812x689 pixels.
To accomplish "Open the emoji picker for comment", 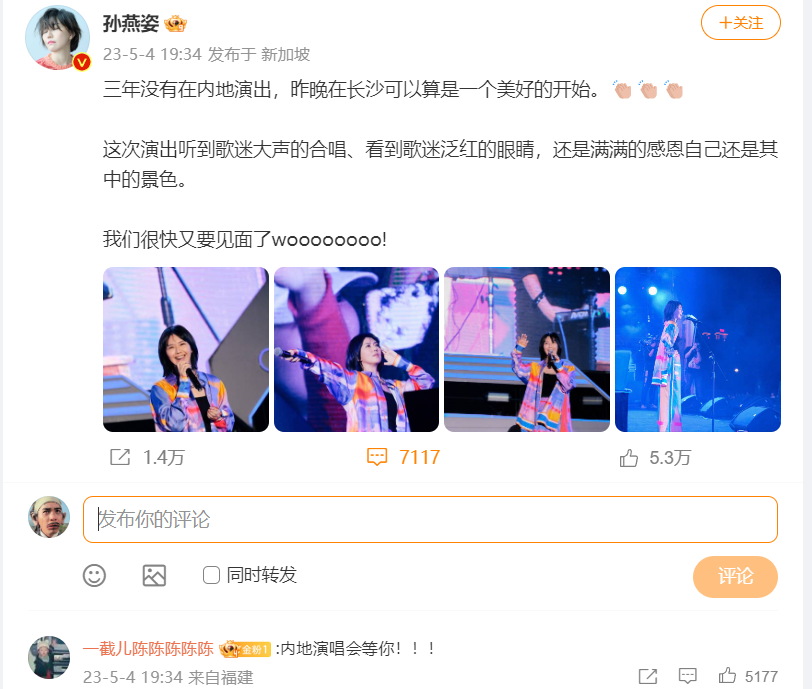I will pyautogui.click(x=94, y=575).
